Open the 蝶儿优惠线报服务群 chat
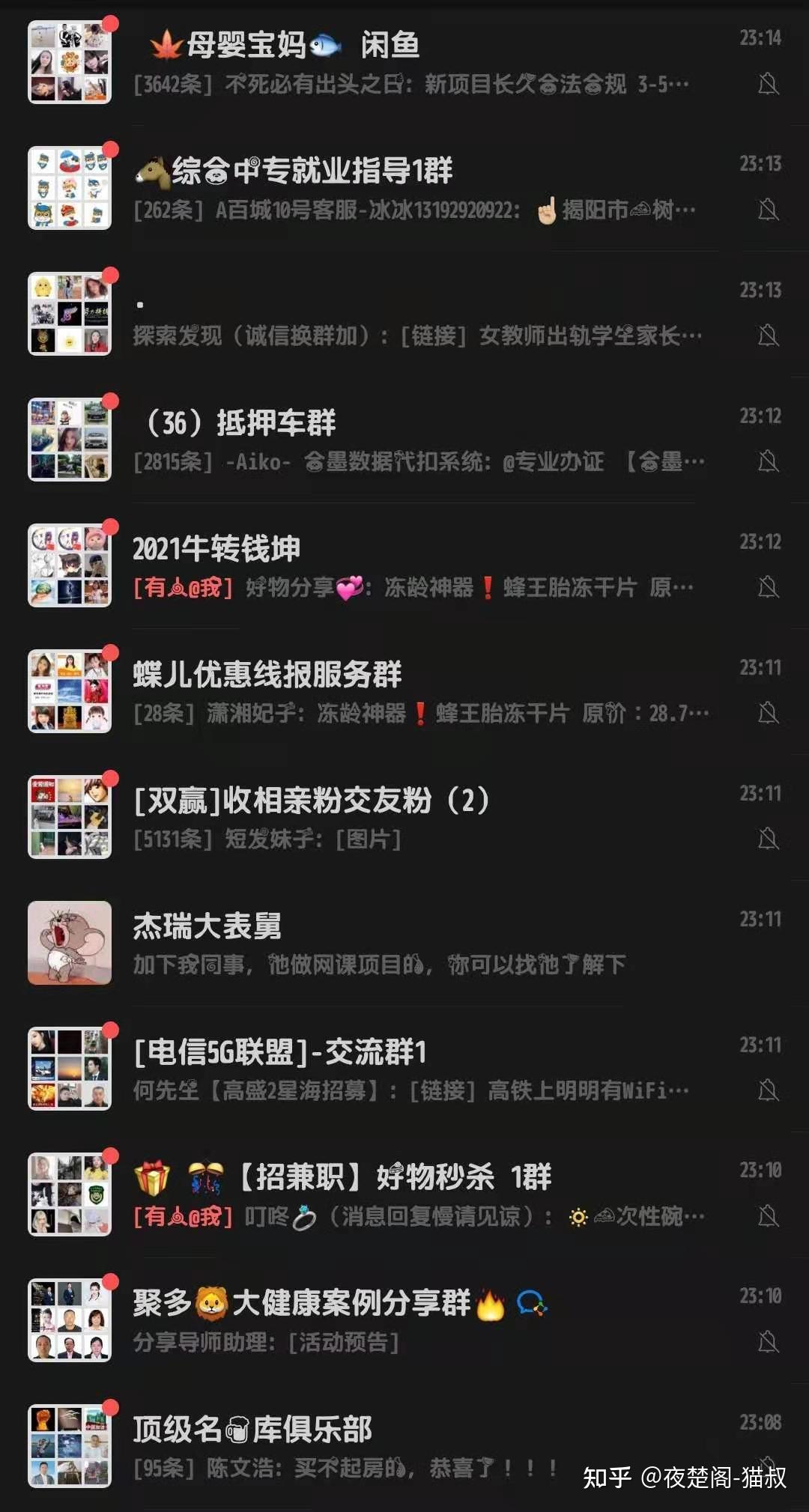 click(x=404, y=692)
